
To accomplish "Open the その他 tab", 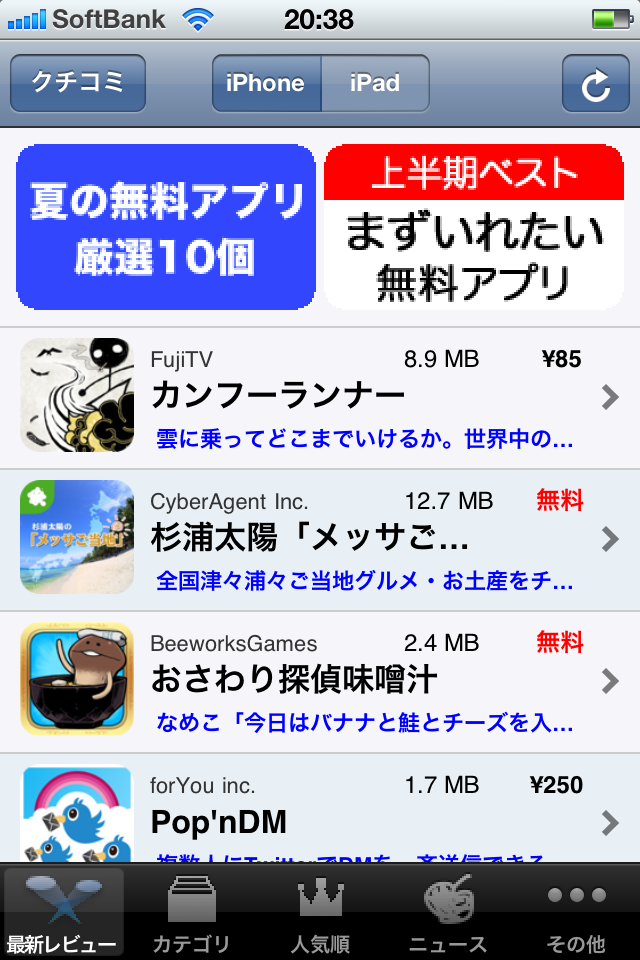I will [576, 912].
